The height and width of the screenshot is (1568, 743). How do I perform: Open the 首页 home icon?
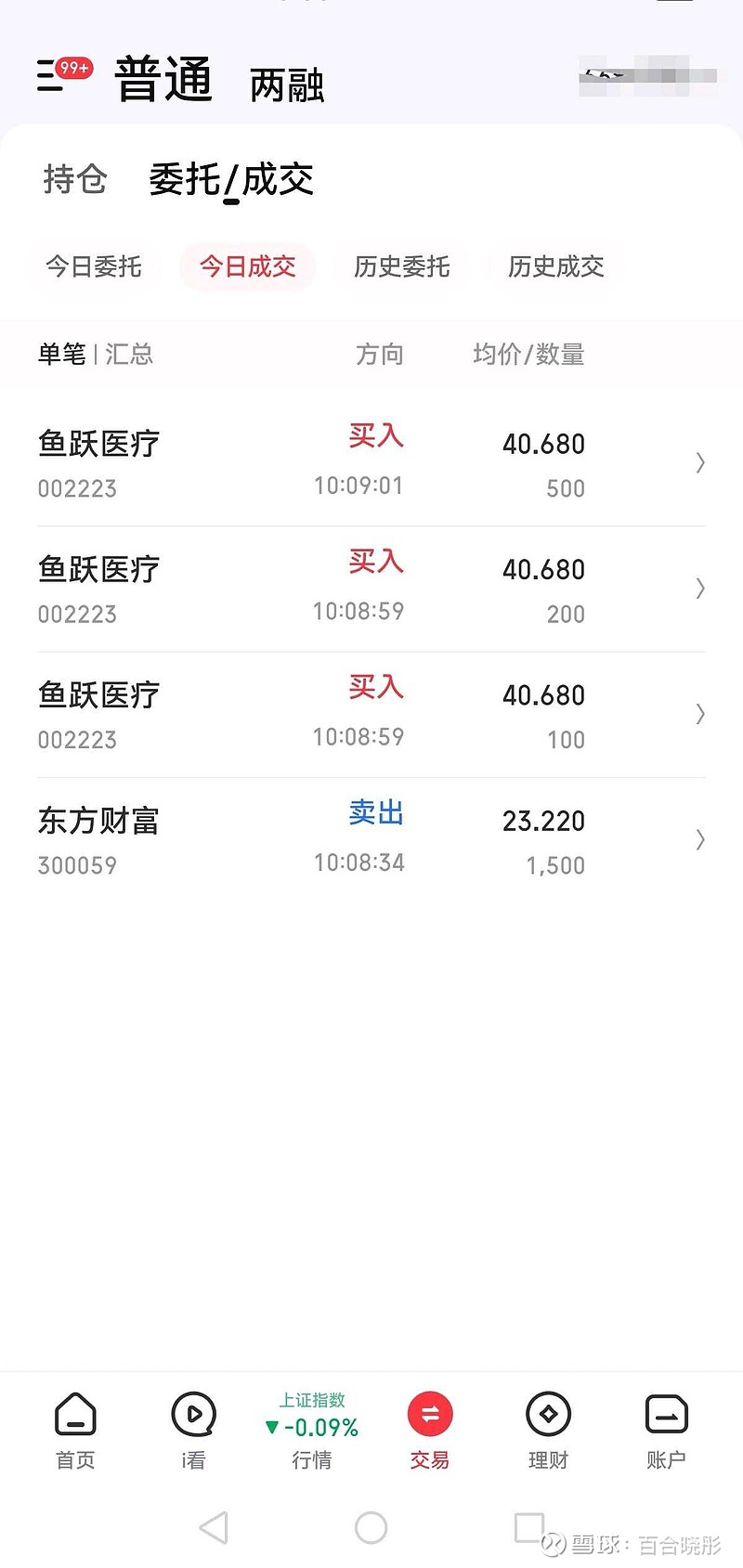pyautogui.click(x=74, y=1430)
